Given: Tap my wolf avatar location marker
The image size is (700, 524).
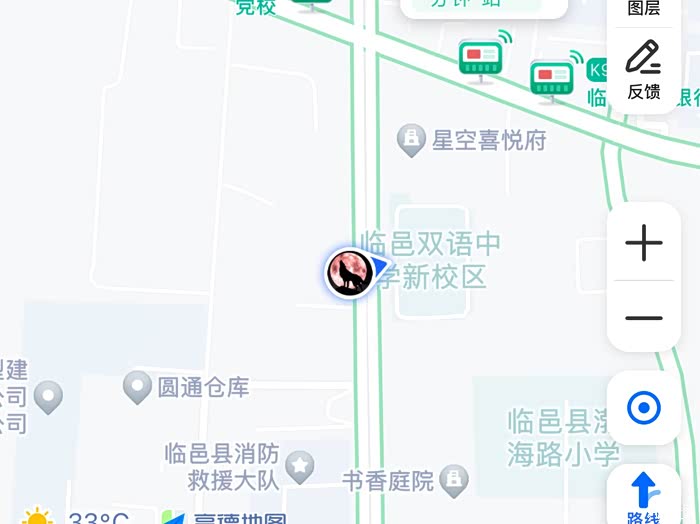Looking at the screenshot, I should pos(350,273).
